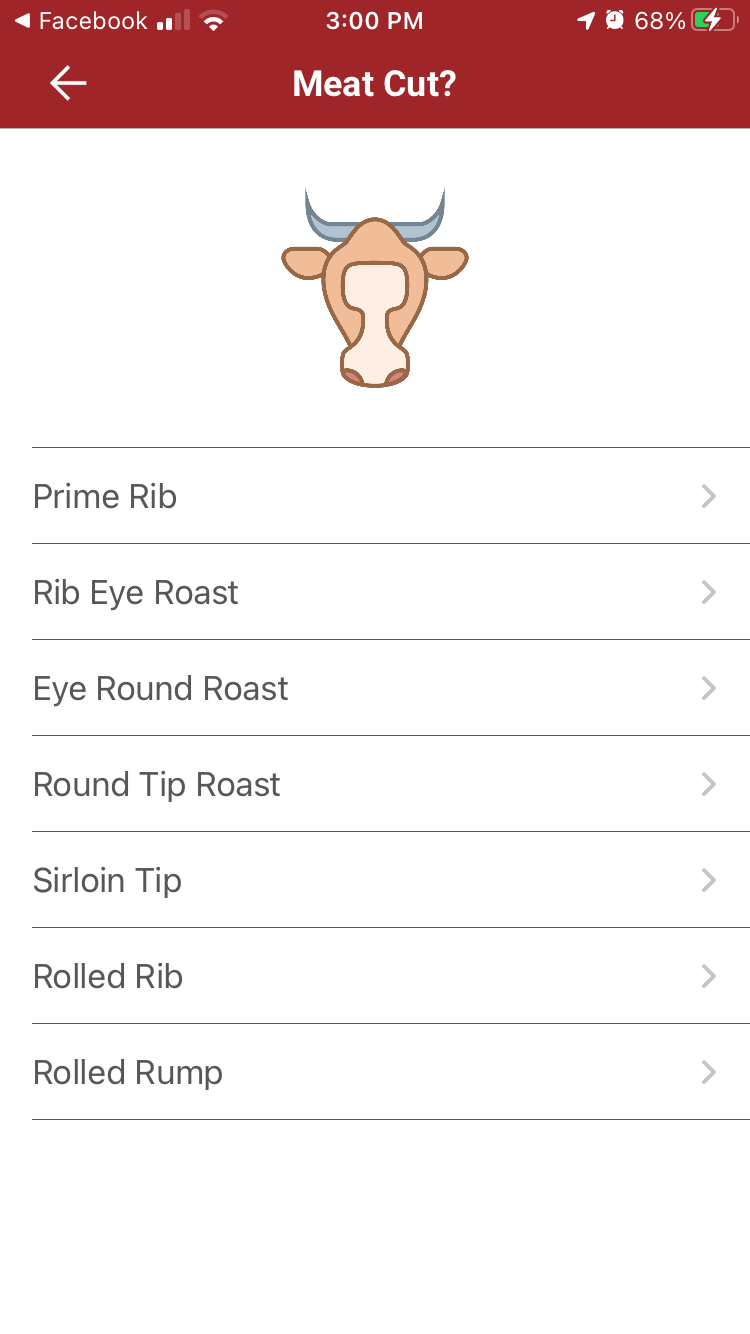Image resolution: width=750 pixels, height=1334 pixels.
Task: Tap the Meat Cut? header title
Action: tap(374, 84)
